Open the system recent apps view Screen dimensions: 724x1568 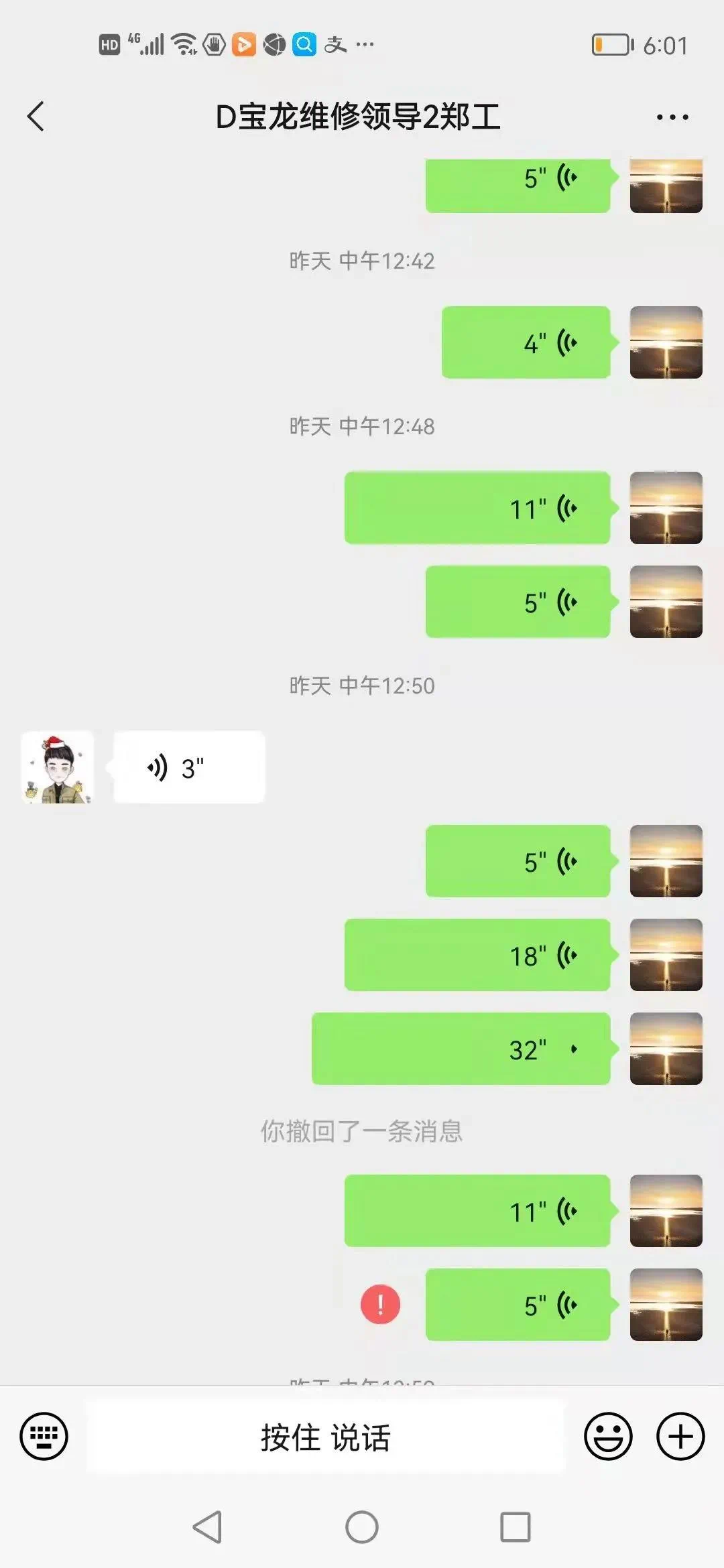point(516,1527)
